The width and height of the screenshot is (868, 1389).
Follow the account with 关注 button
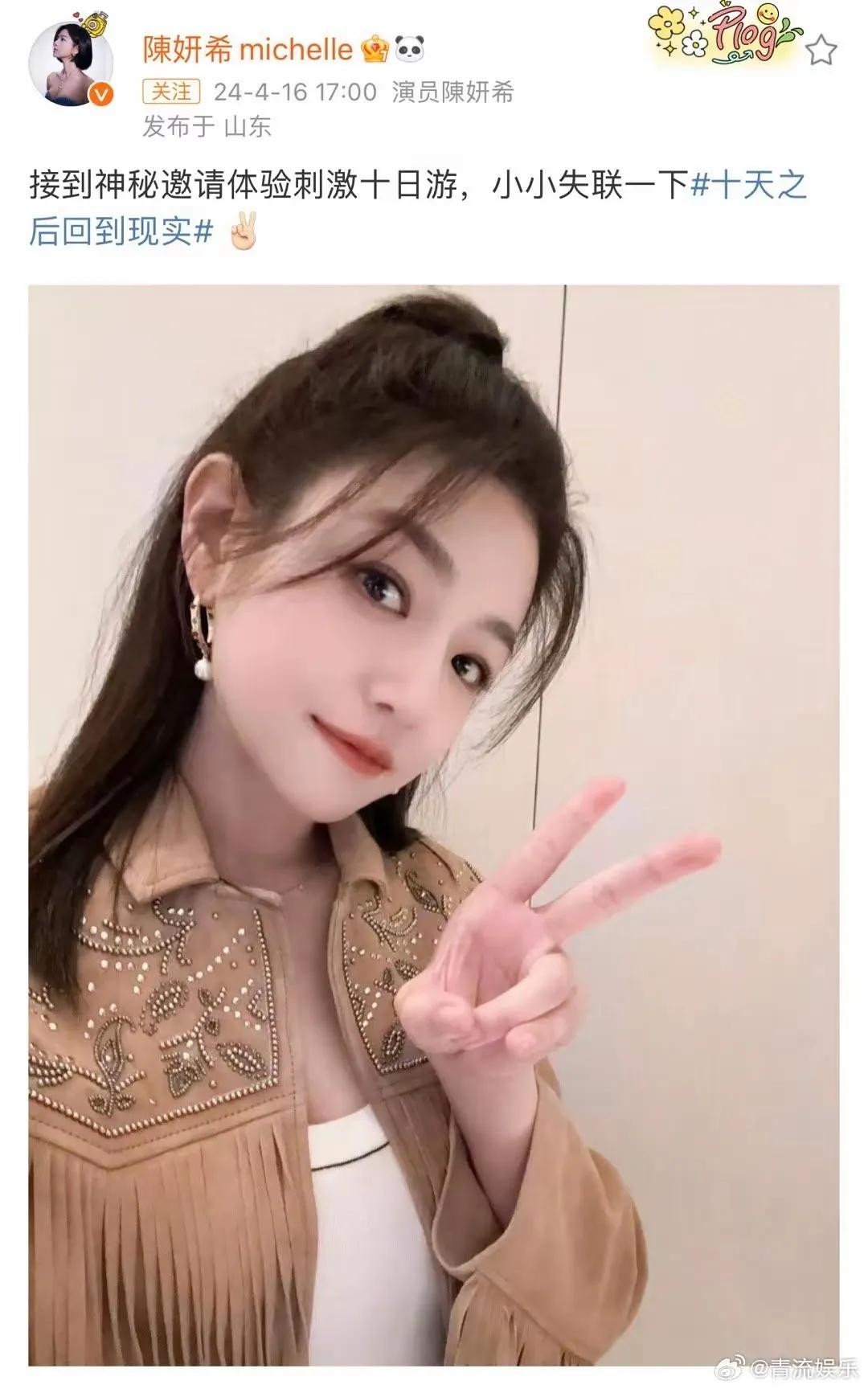[x=171, y=92]
